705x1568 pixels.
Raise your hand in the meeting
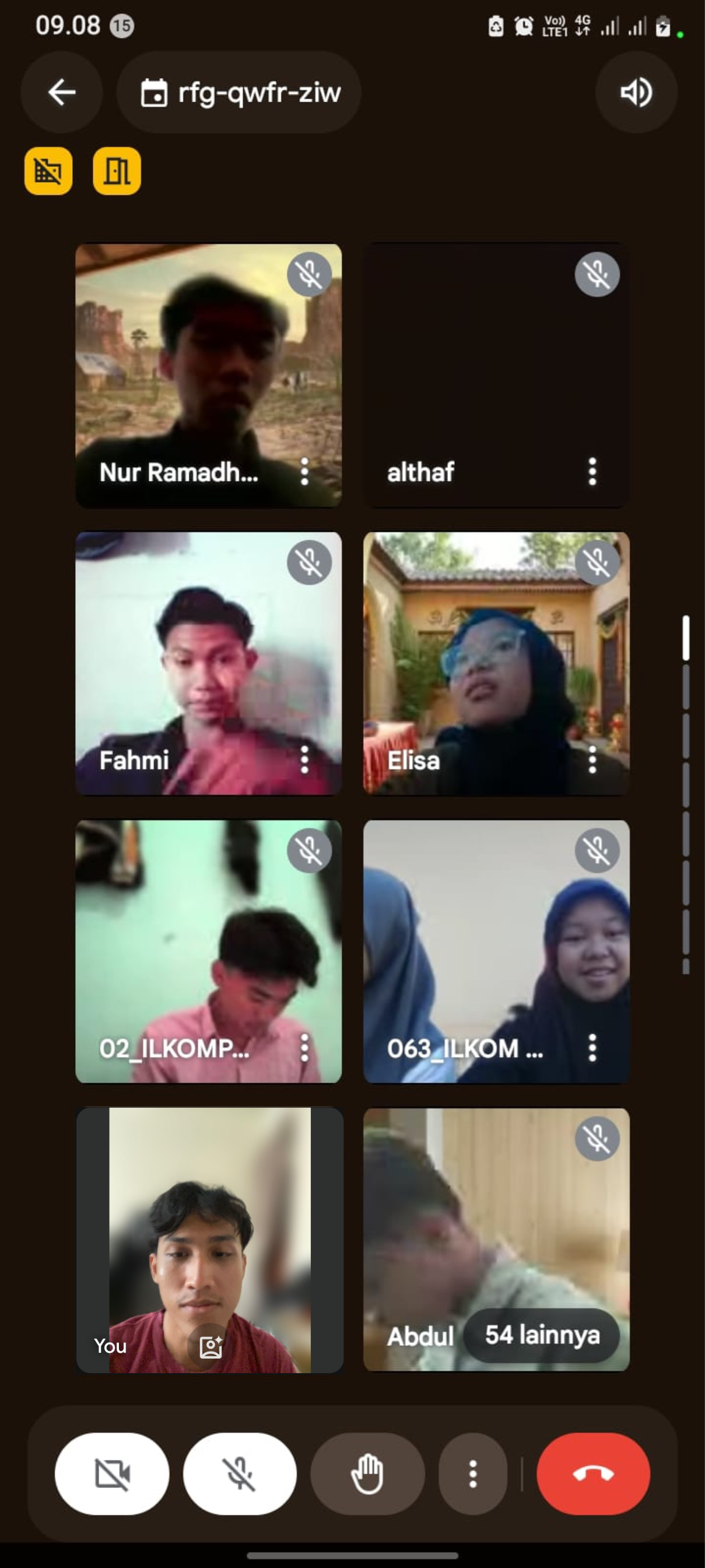(367, 1473)
